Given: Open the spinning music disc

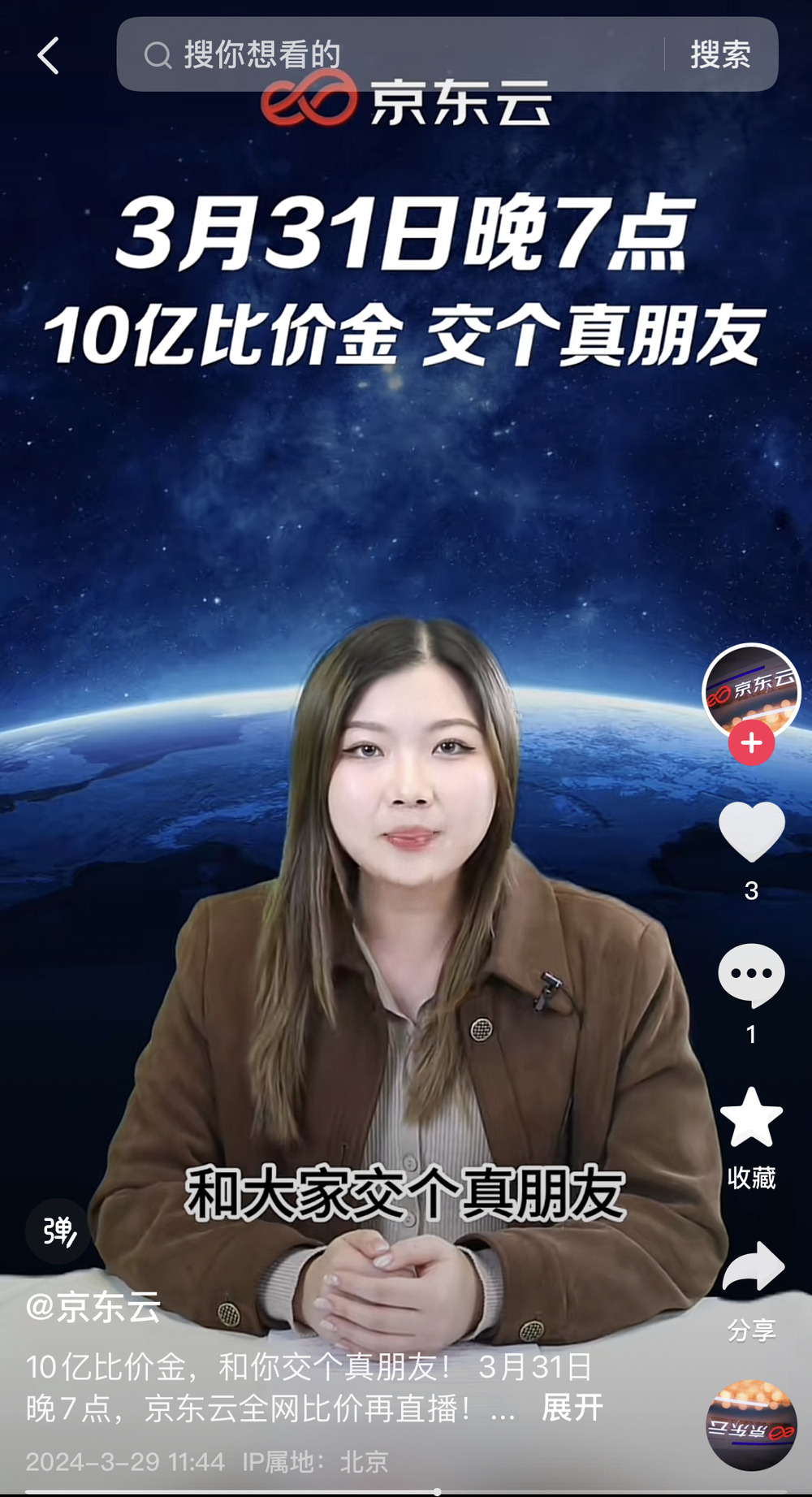Looking at the screenshot, I should tap(751, 1425).
